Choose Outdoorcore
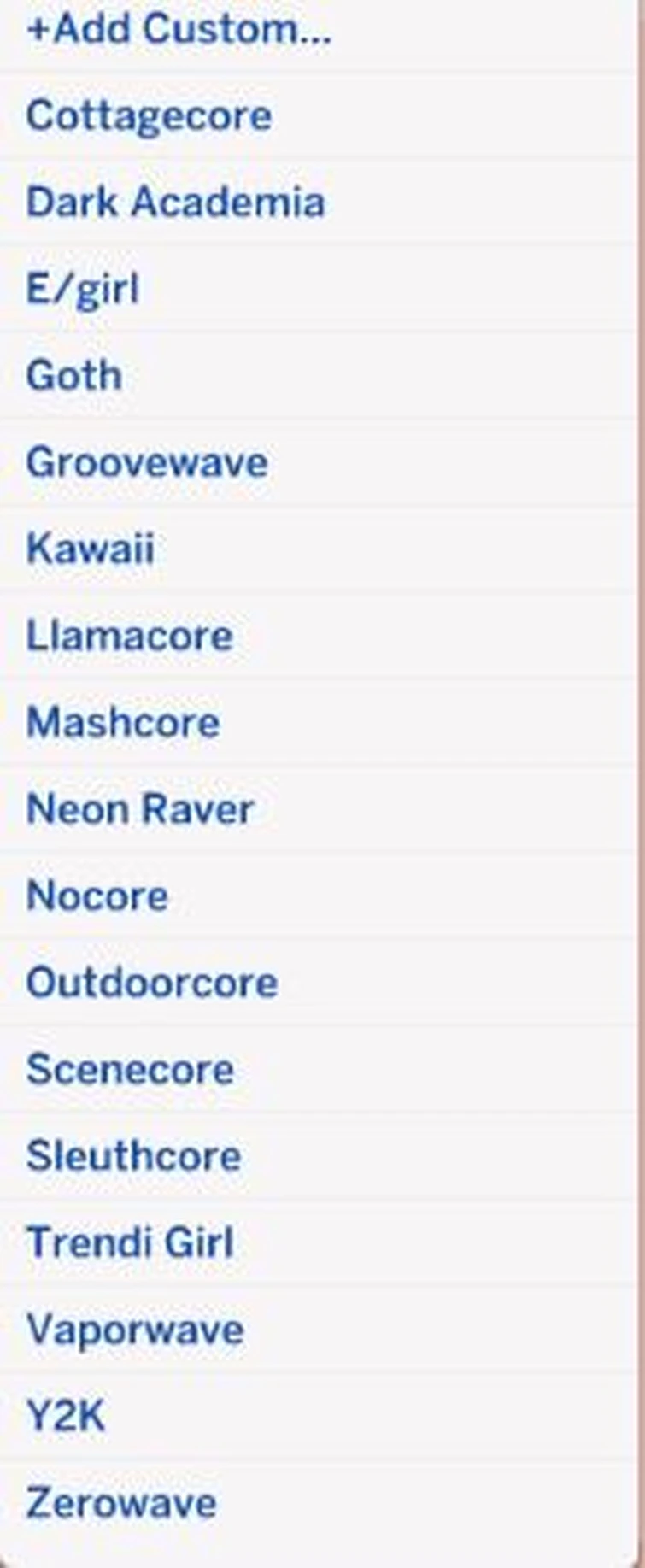Image resolution: width=645 pixels, height=1568 pixels. [x=151, y=983]
